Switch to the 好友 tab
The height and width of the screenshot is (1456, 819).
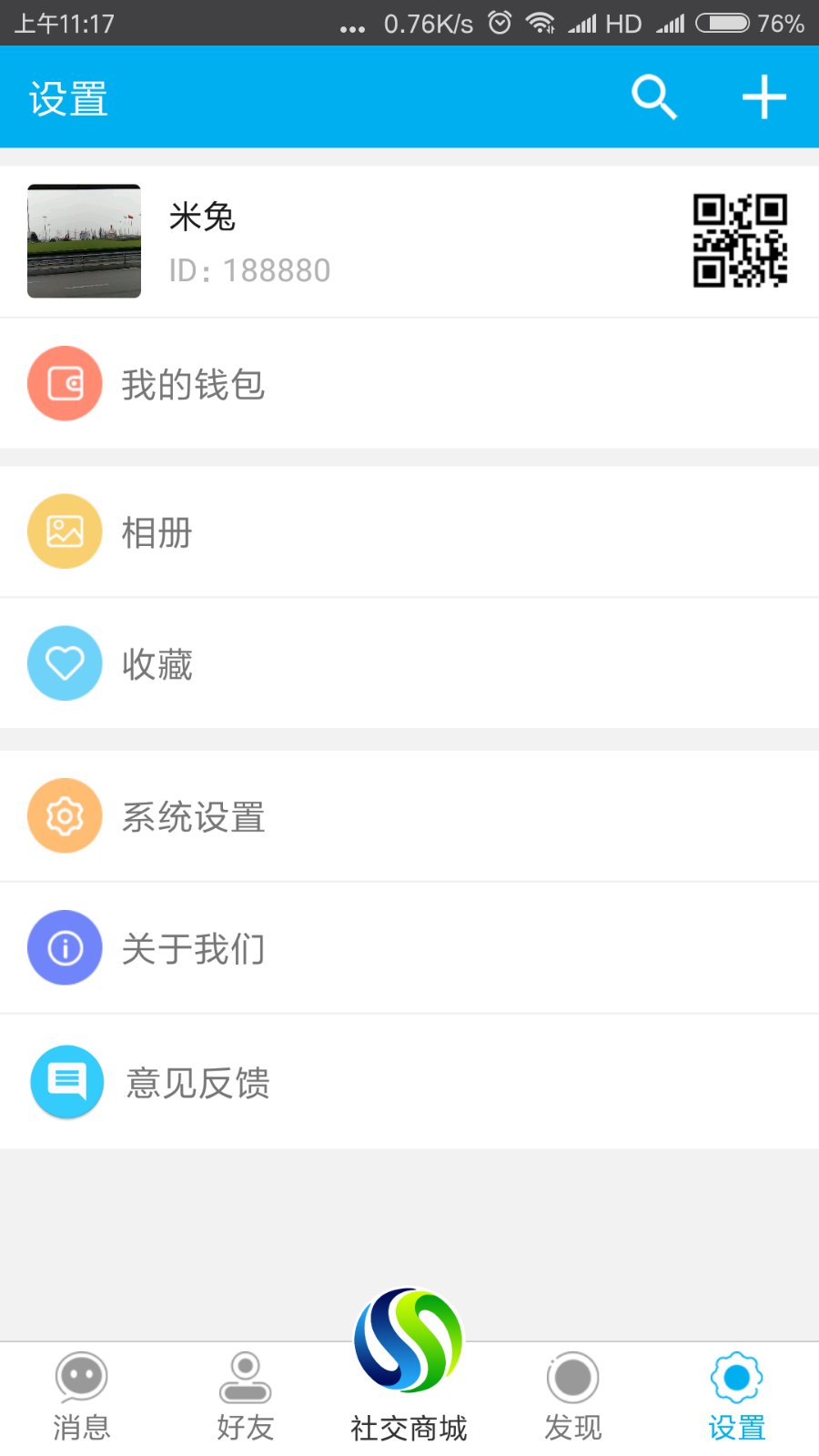(x=246, y=1398)
